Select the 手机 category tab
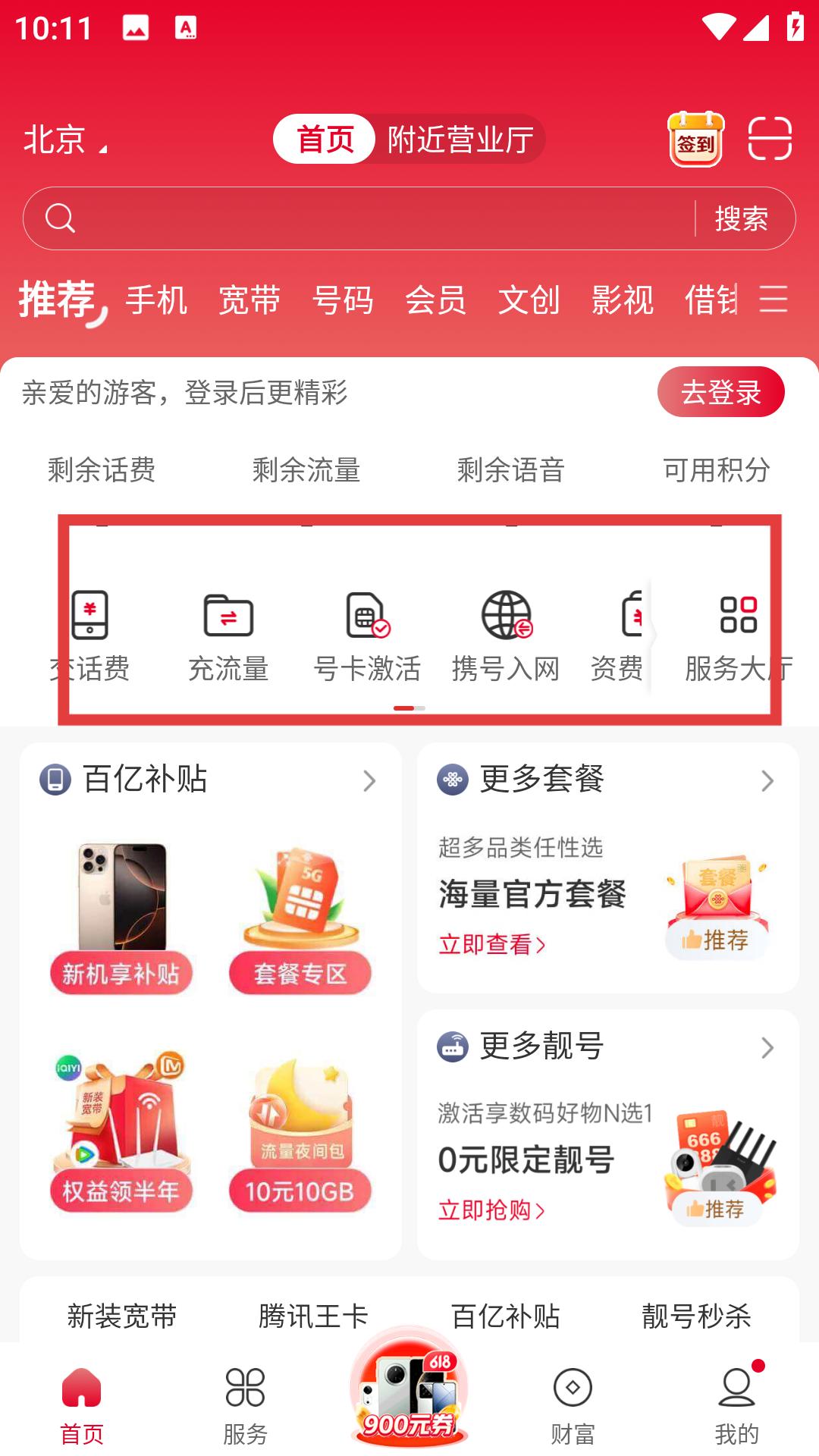This screenshot has width=819, height=1456. [x=156, y=300]
